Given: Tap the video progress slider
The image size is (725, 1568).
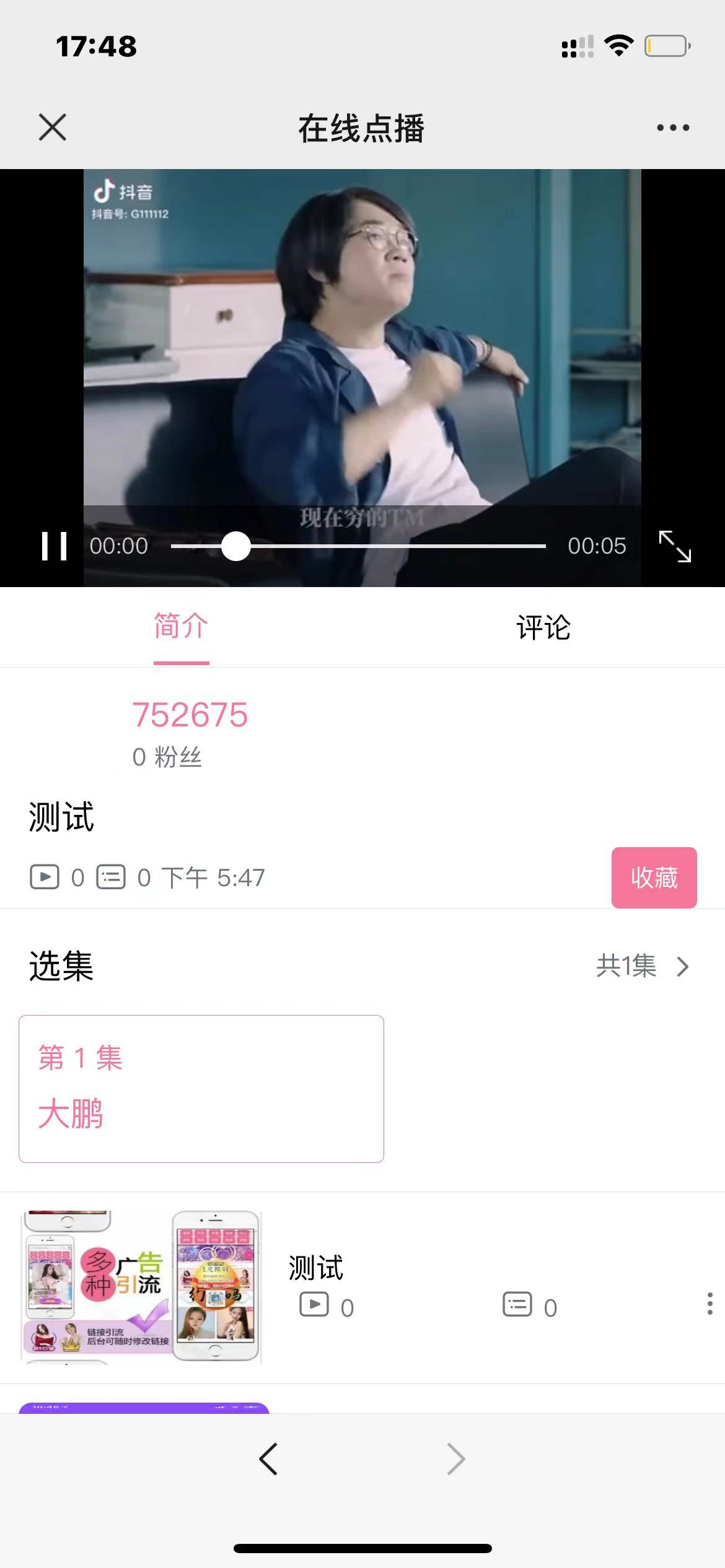Looking at the screenshot, I should [358, 546].
